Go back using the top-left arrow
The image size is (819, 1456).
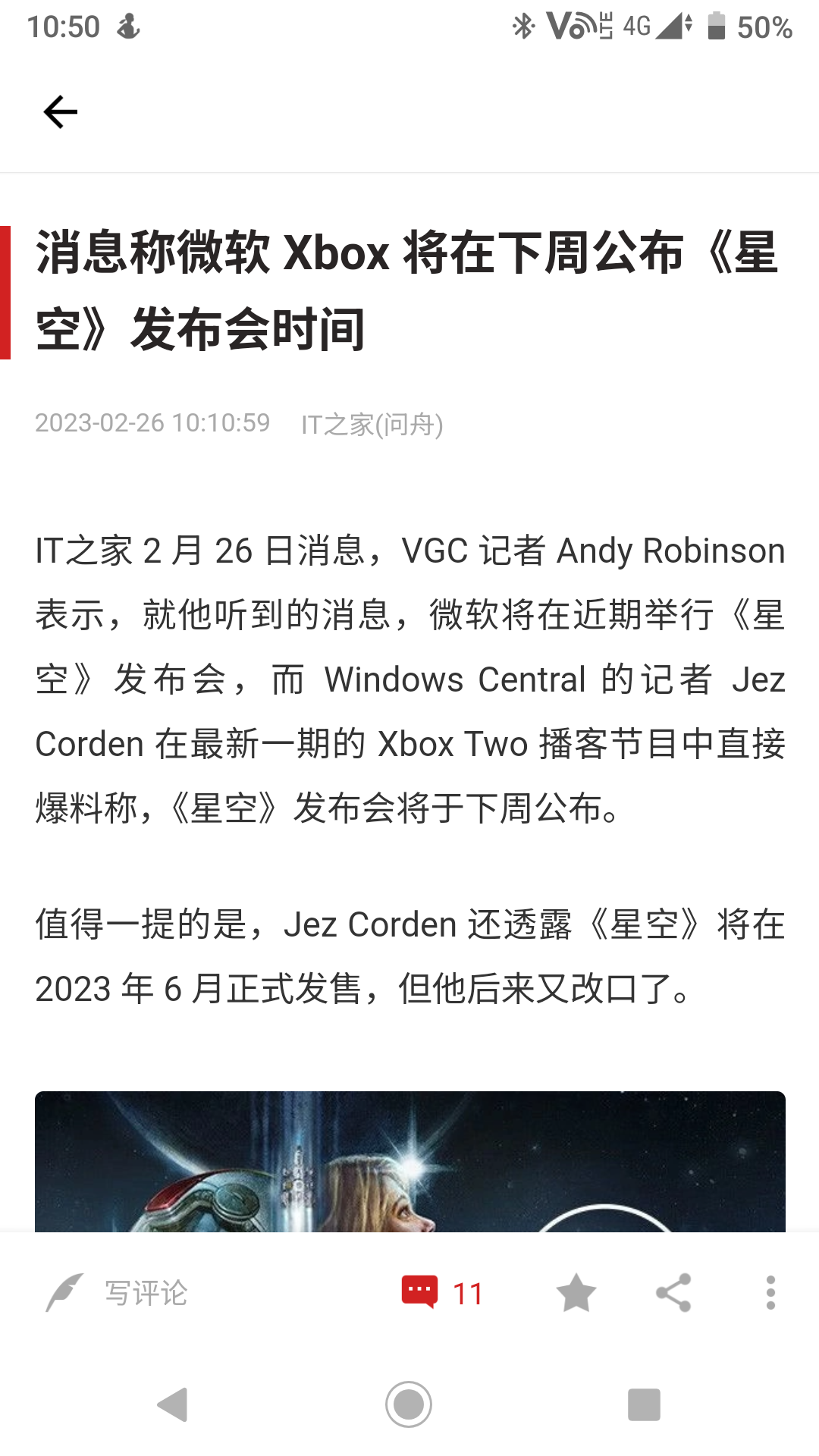coord(61,112)
